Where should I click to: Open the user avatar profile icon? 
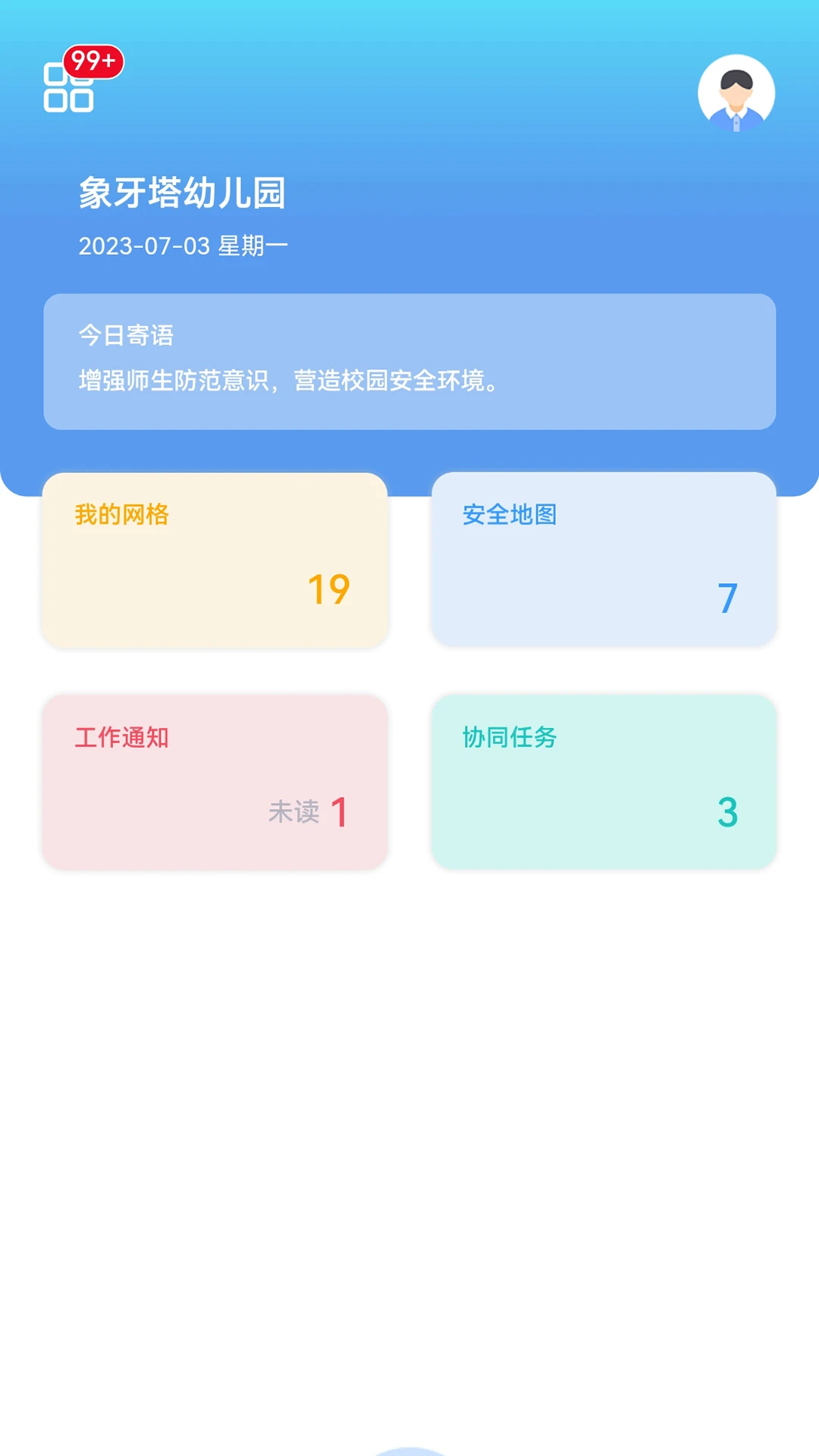[x=735, y=91]
